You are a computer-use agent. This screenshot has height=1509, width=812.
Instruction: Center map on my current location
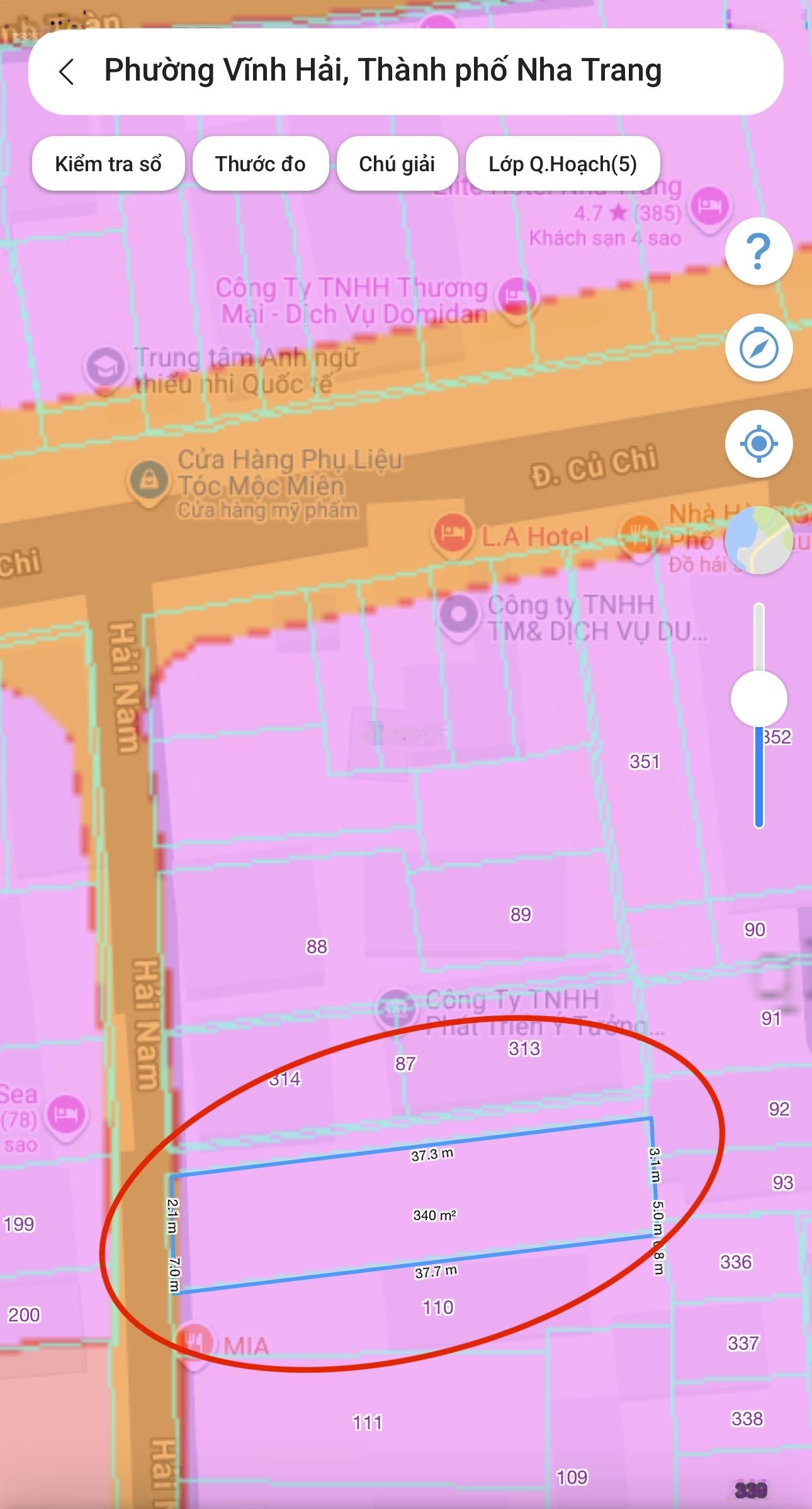click(x=758, y=444)
